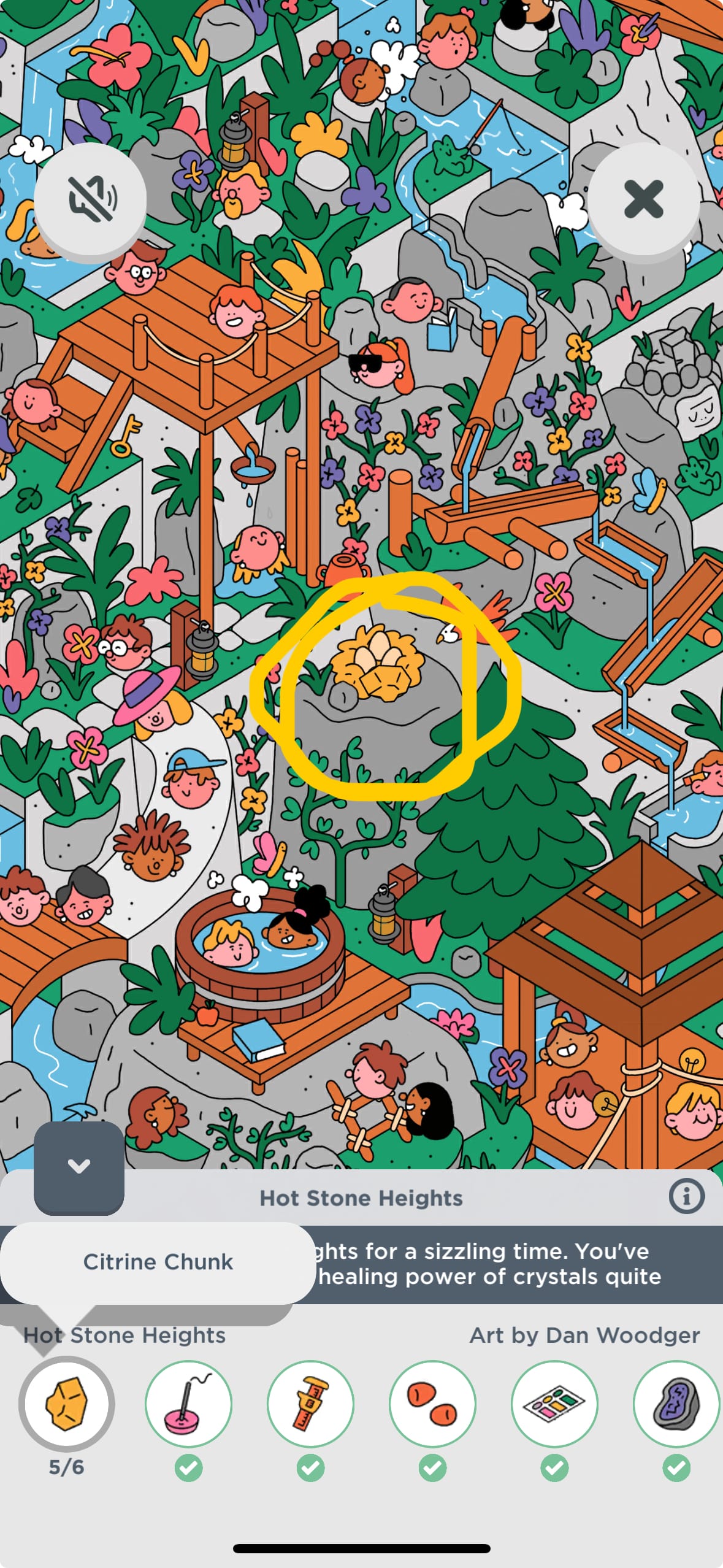Select the two red stones item

(x=432, y=1404)
